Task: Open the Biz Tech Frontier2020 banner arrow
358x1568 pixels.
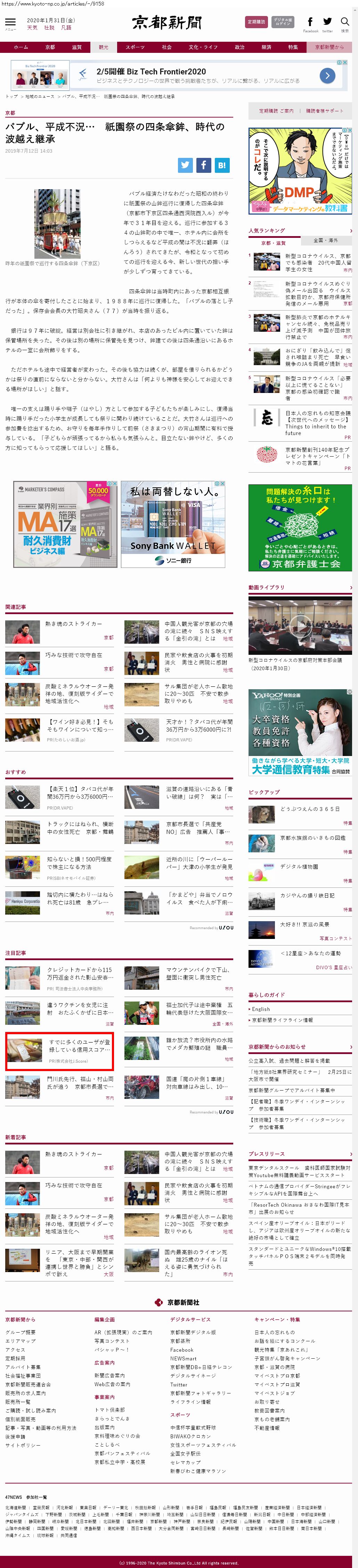Action: (x=327, y=75)
